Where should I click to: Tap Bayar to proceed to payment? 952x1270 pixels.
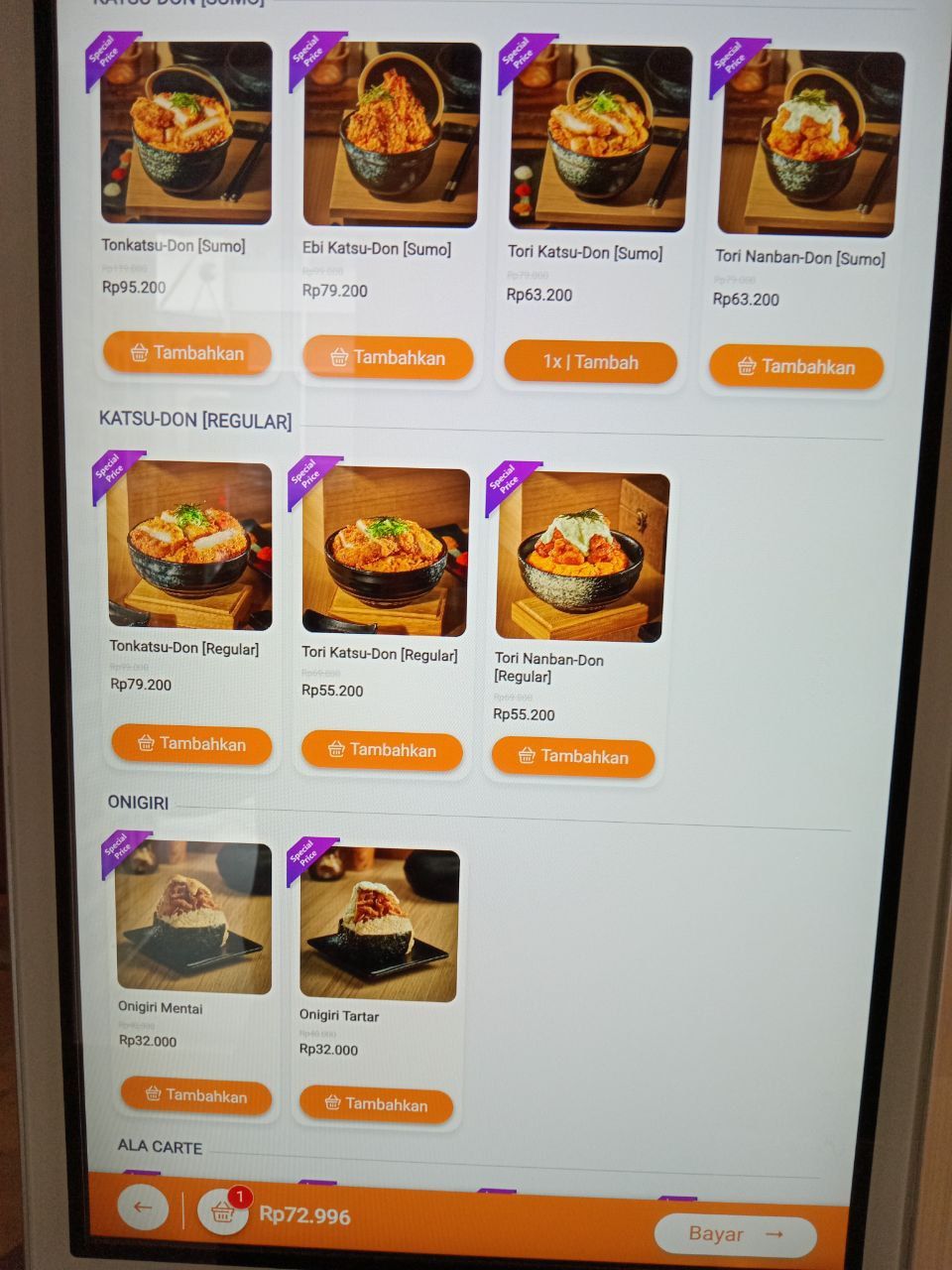tap(735, 1234)
